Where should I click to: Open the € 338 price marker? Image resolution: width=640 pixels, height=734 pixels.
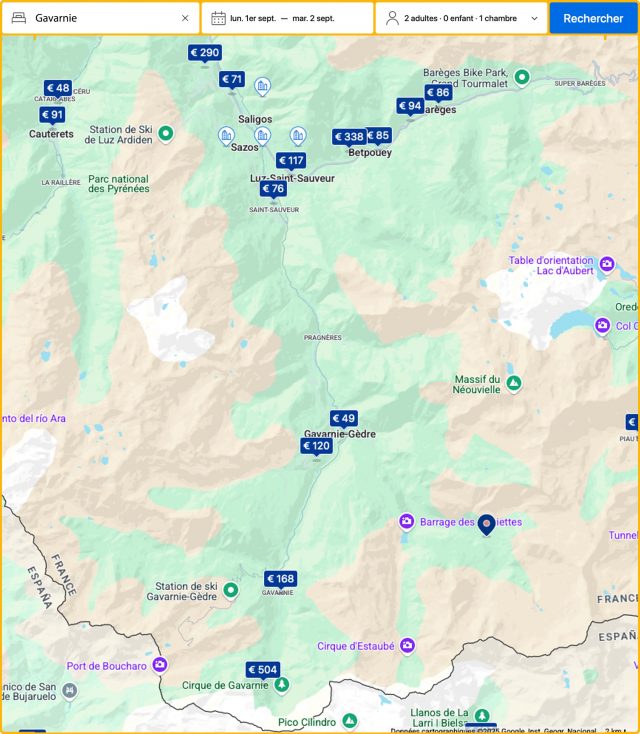(x=349, y=137)
